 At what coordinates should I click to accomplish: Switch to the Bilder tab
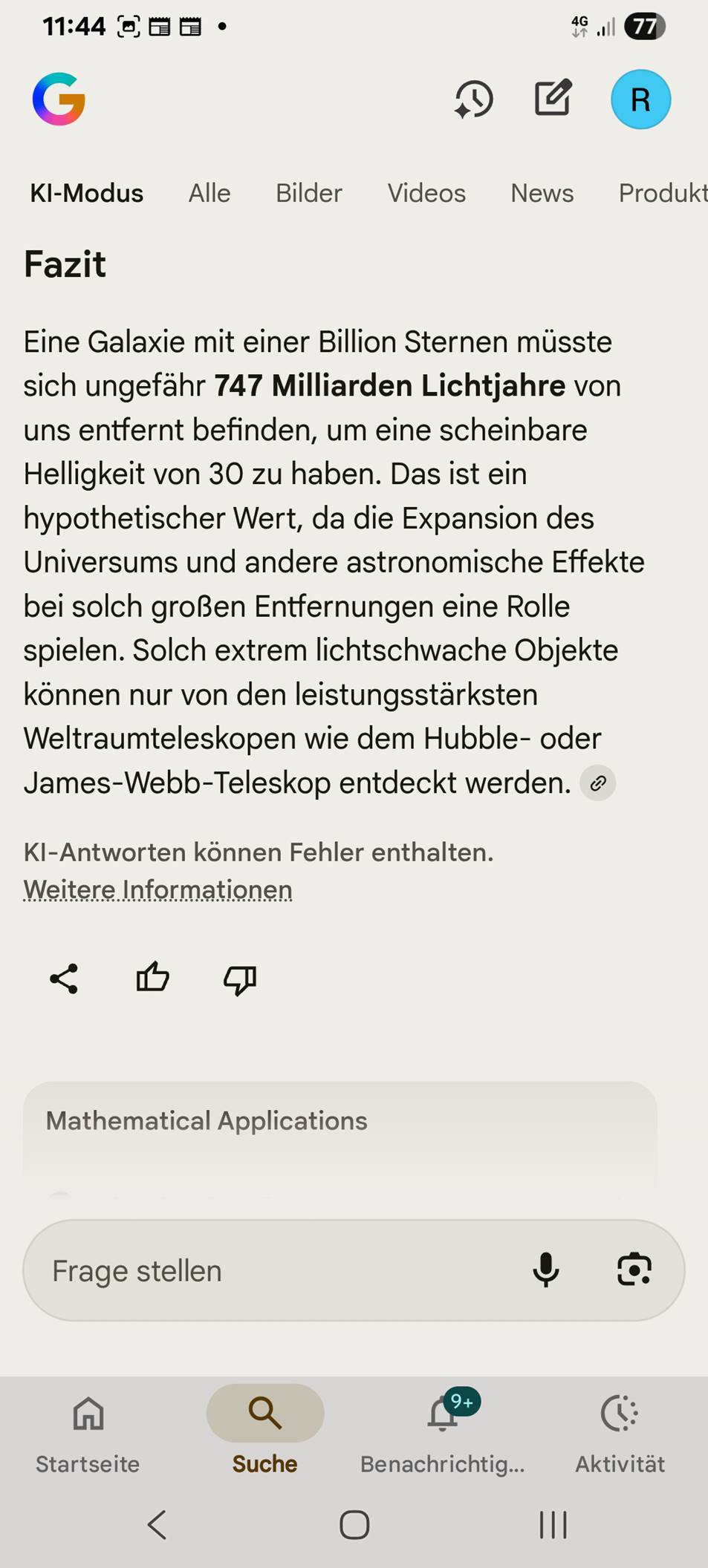(308, 193)
